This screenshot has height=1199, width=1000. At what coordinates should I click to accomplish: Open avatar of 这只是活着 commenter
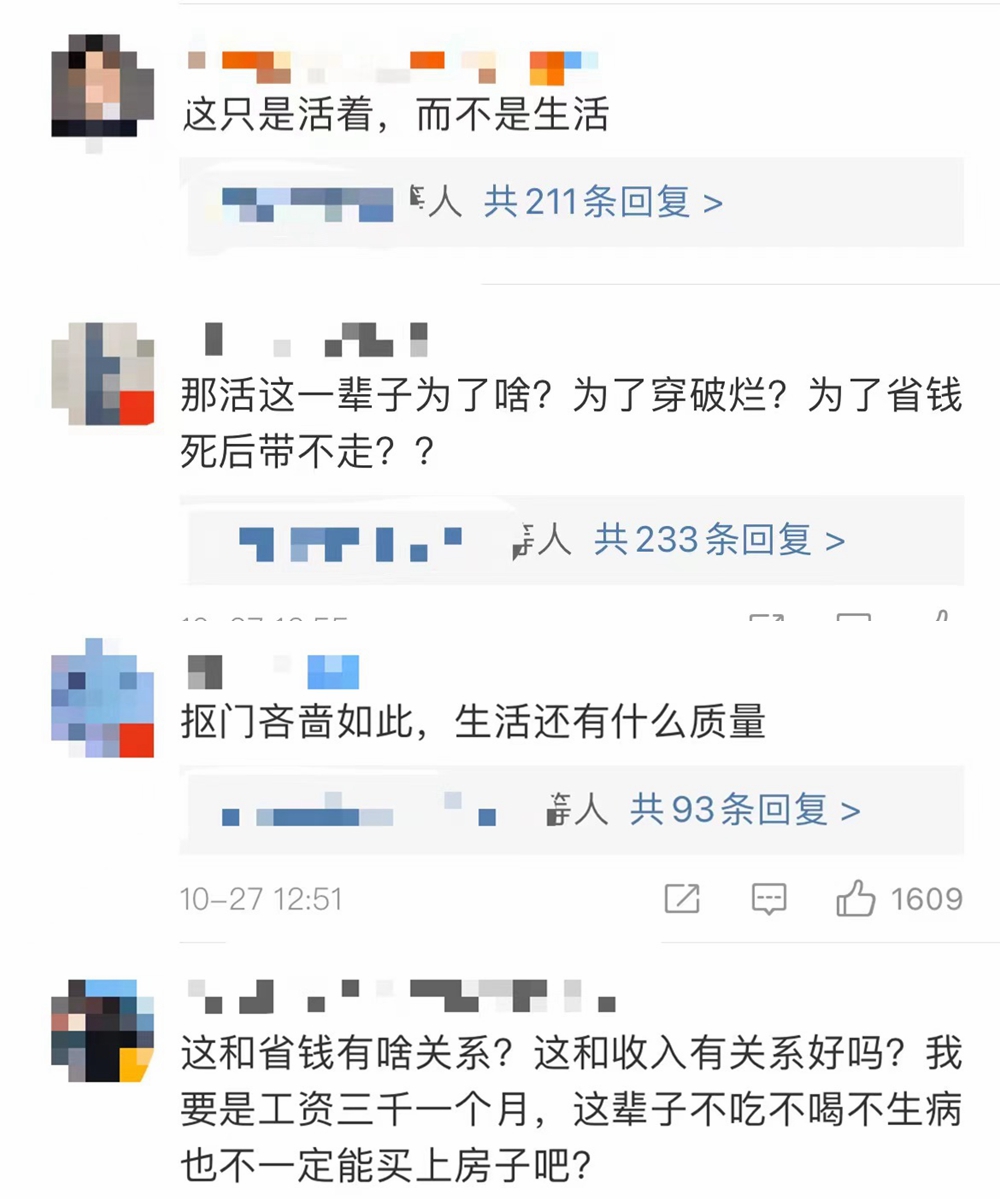point(102,88)
